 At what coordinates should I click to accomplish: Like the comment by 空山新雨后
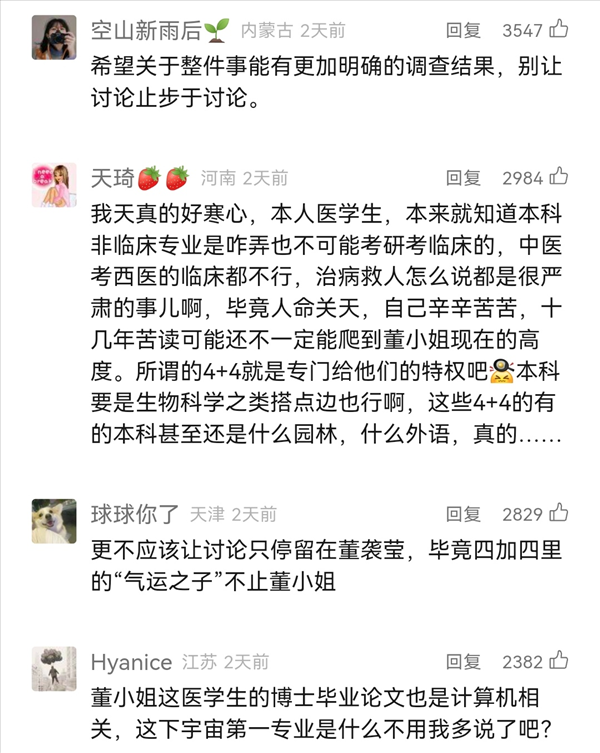pyautogui.click(x=558, y=29)
